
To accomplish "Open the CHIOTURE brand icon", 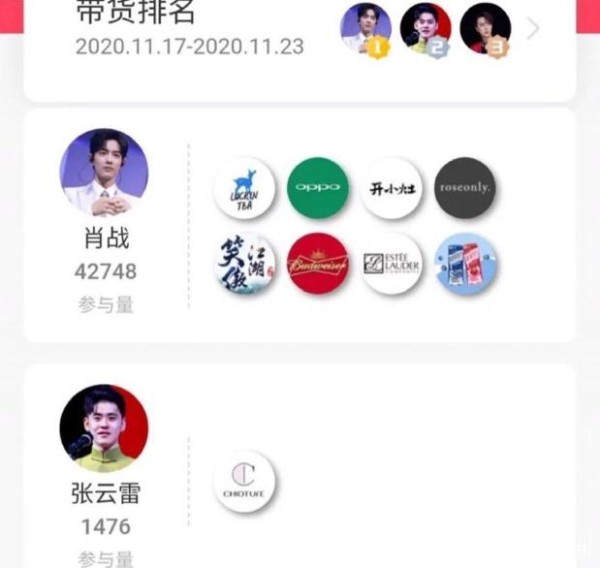I will point(244,481).
